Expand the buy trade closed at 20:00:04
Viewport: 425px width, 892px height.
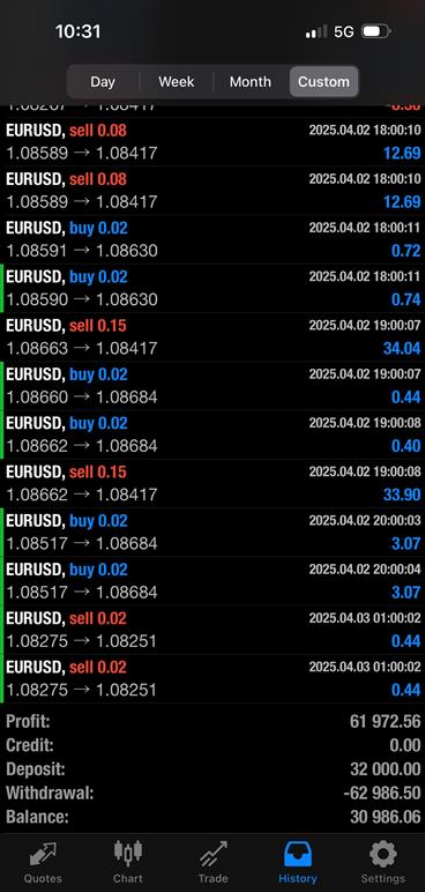point(212,581)
